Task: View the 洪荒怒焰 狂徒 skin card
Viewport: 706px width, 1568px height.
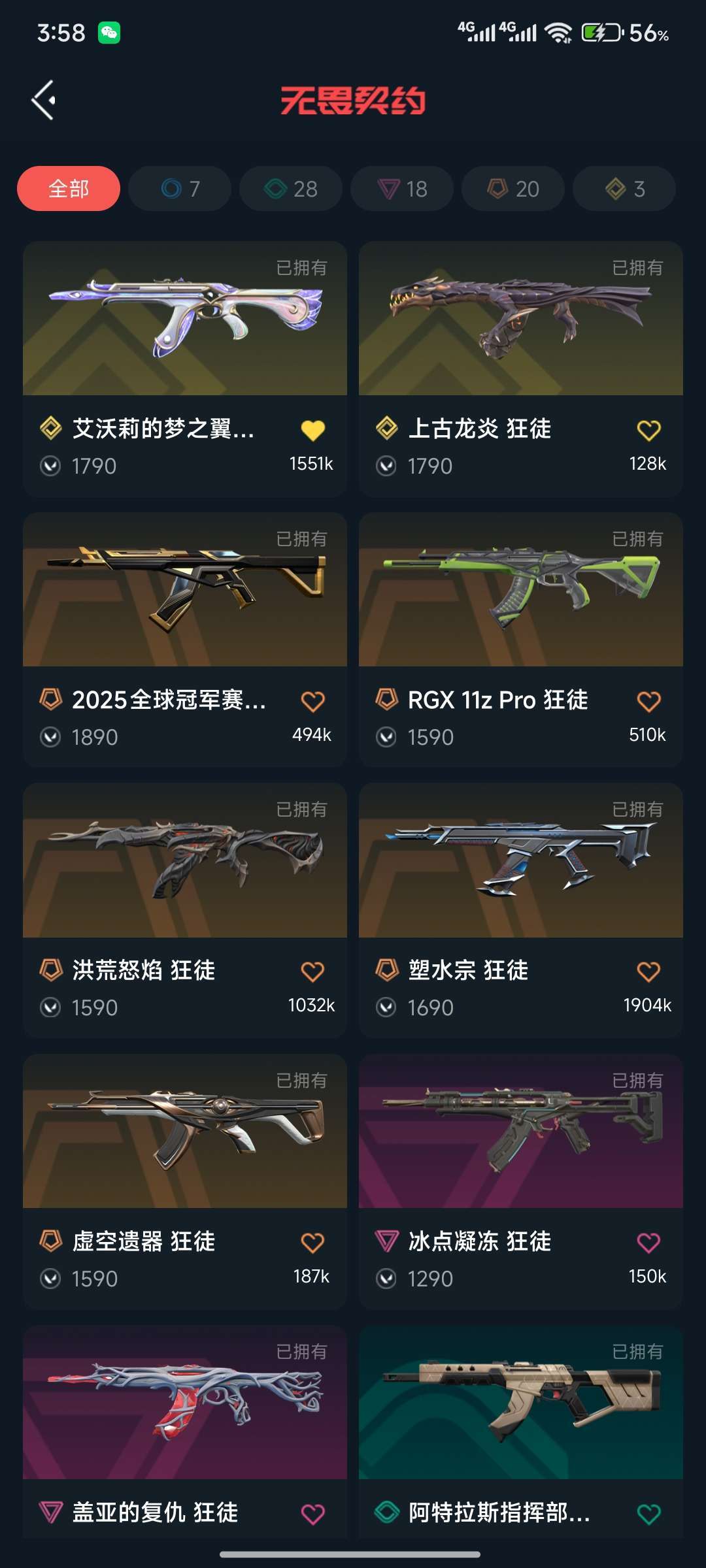Action: tap(184, 860)
